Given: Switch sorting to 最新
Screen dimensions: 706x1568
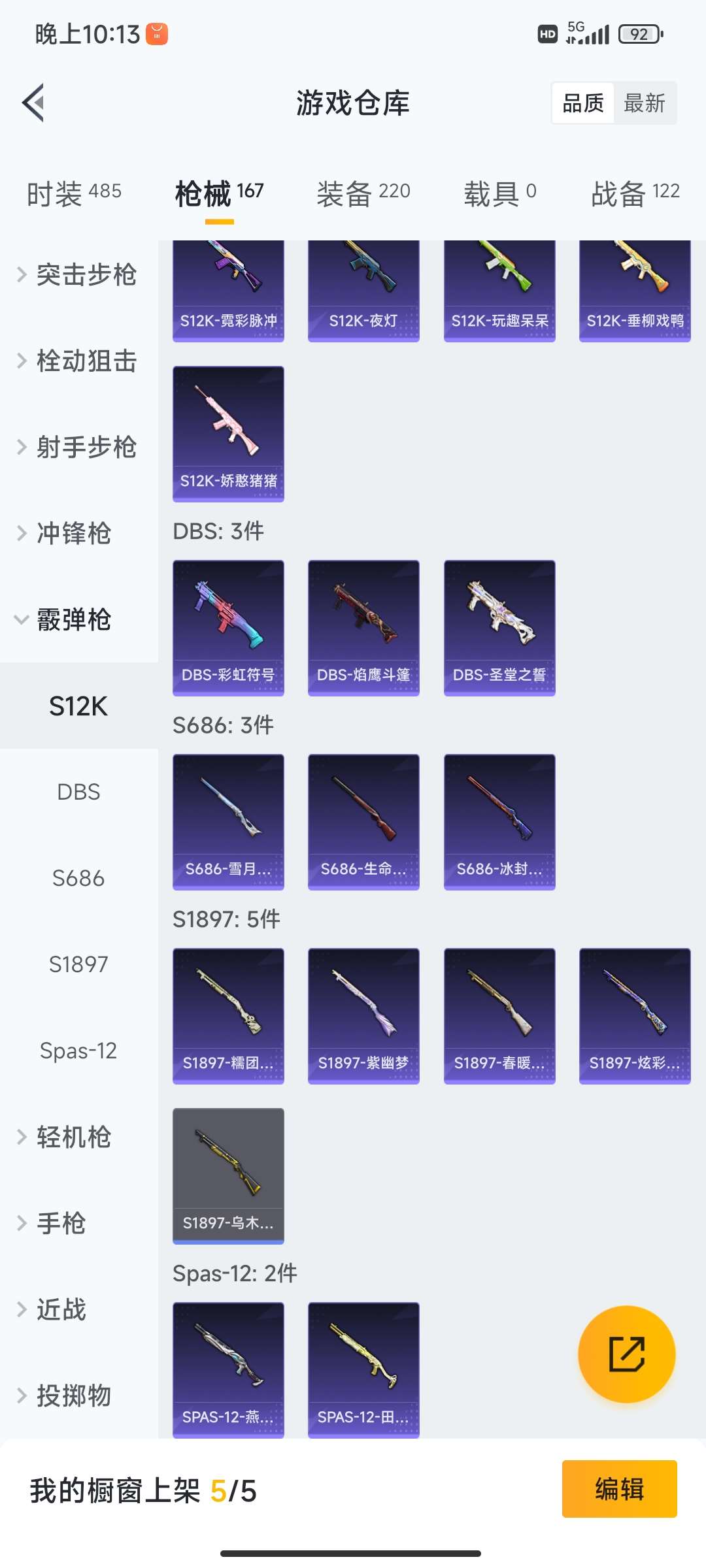Looking at the screenshot, I should coord(644,103).
